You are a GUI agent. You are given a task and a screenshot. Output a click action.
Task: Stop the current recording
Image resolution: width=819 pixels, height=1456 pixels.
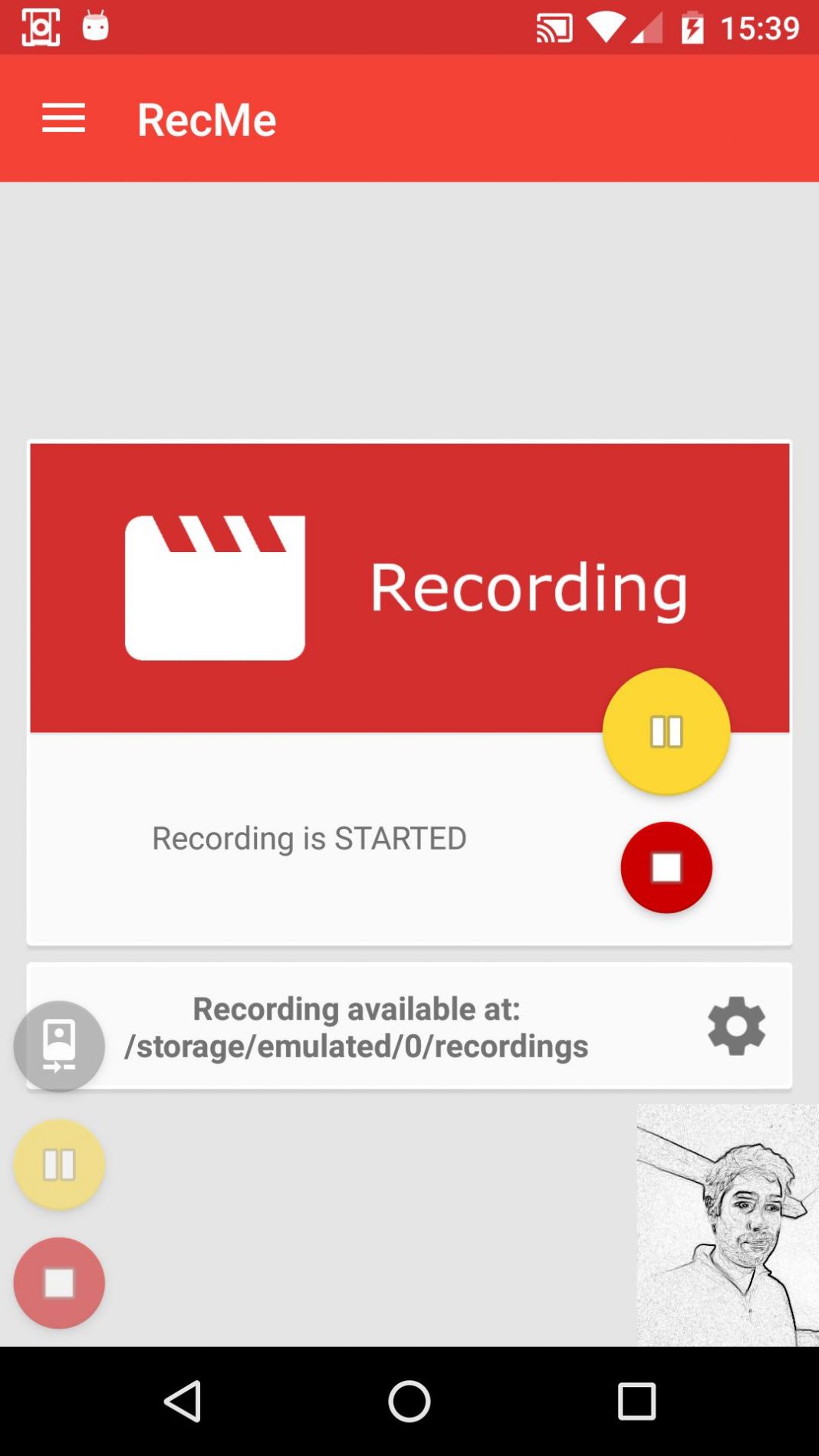(666, 868)
